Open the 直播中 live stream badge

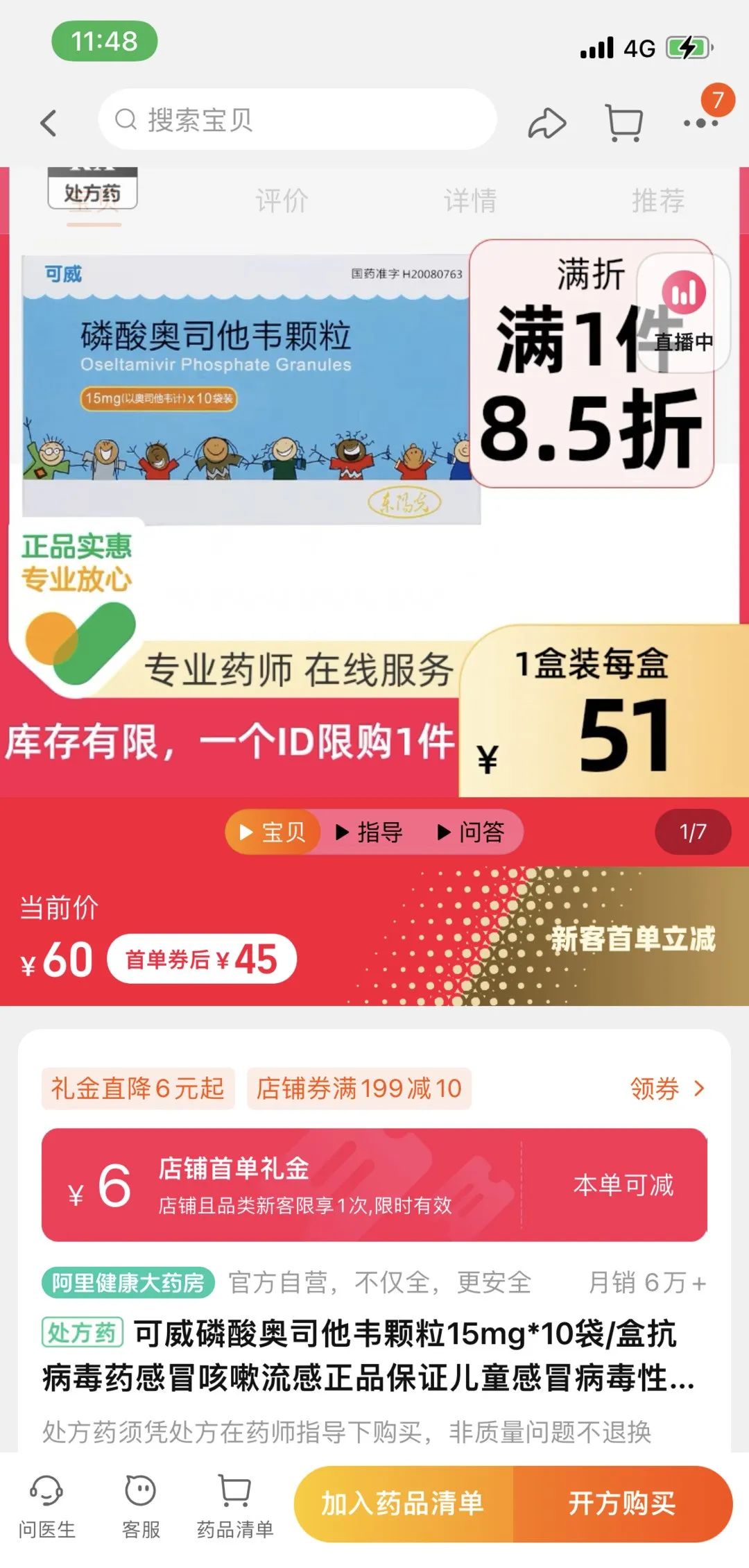pos(684,312)
